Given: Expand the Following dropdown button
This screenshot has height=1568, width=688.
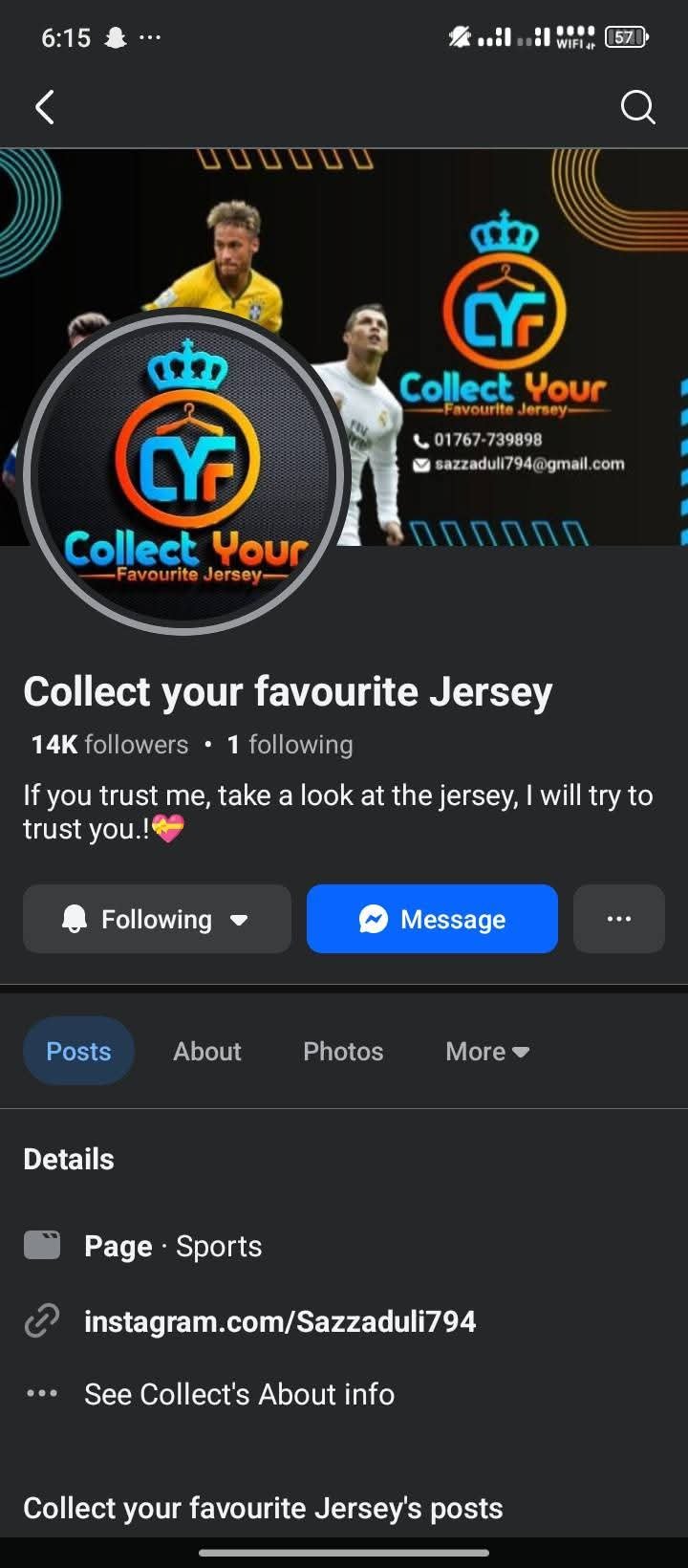Looking at the screenshot, I should click(157, 919).
